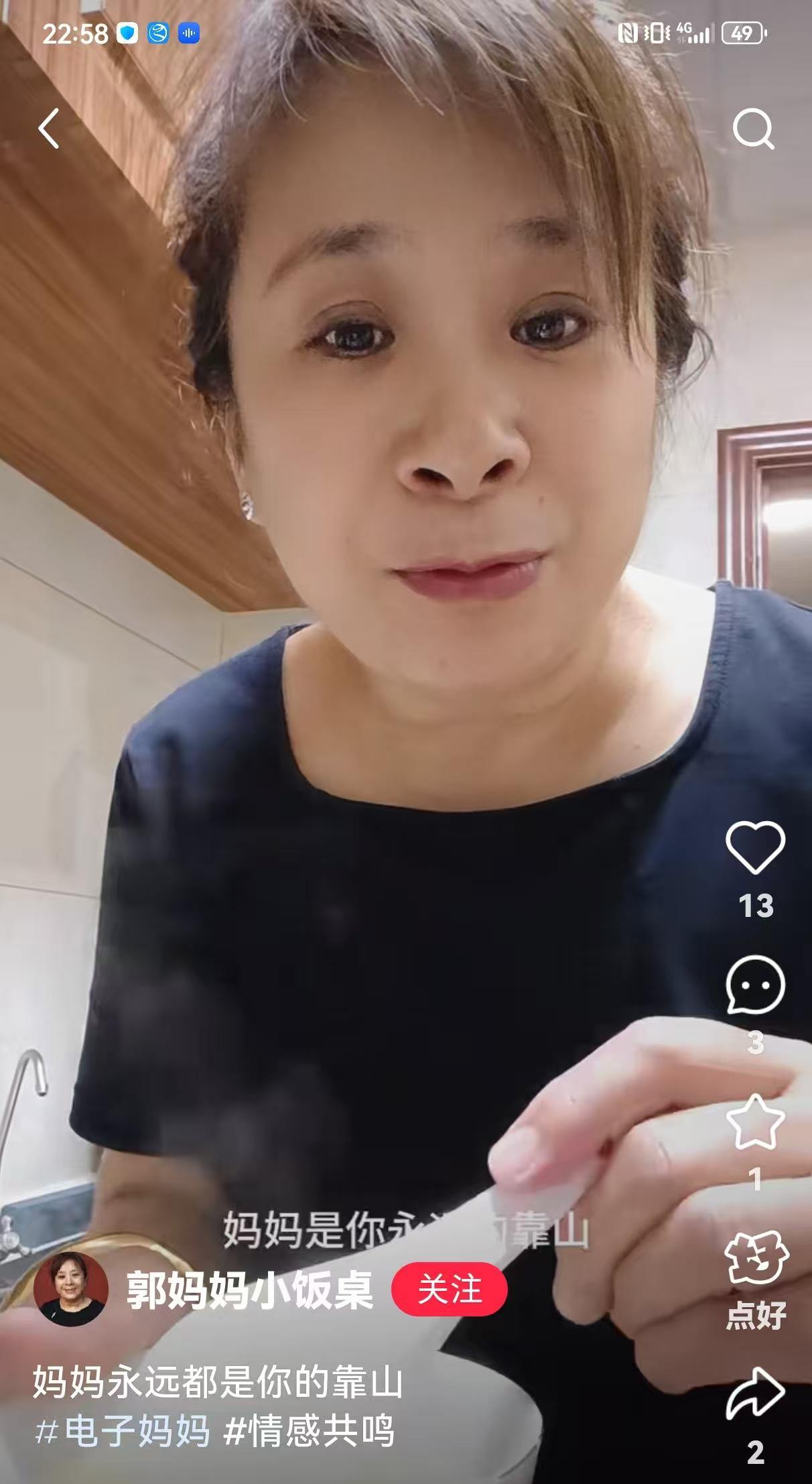The height and width of the screenshot is (1484, 812).
Task: Add this video to favorites with the star
Action: 755,1122
